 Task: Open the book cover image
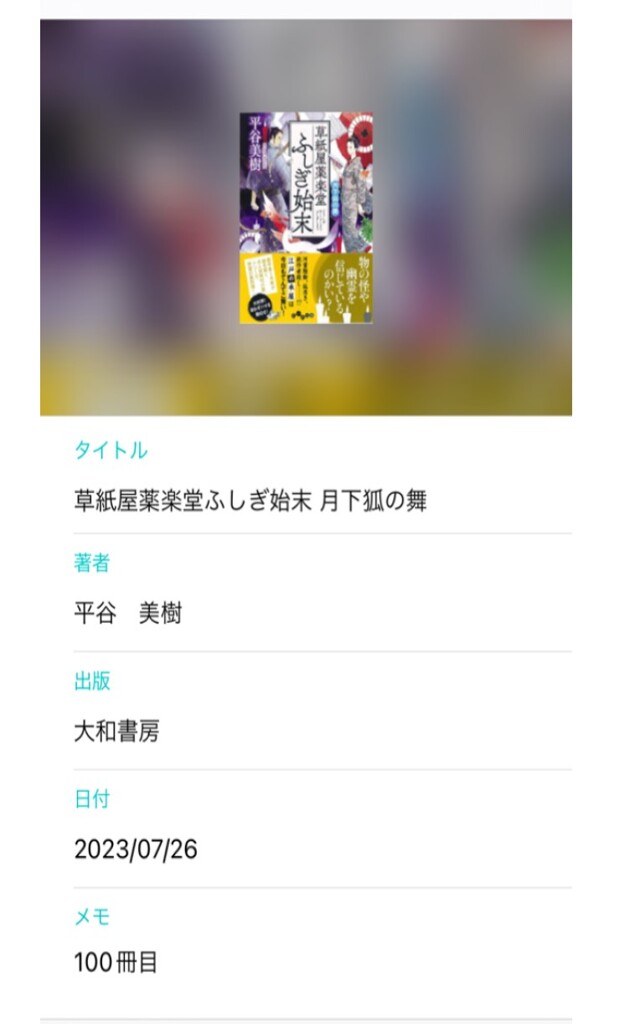click(306, 217)
